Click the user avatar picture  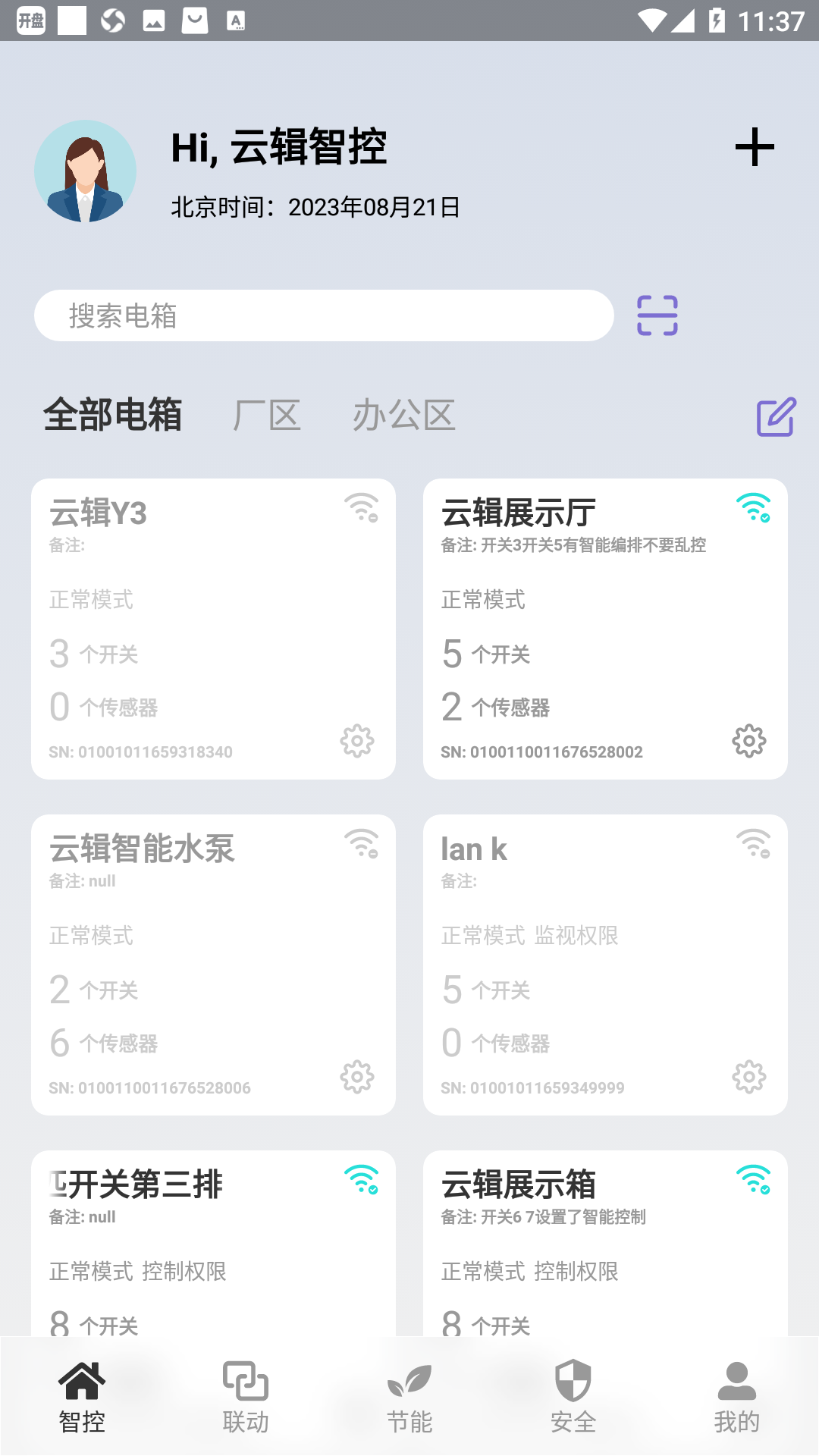[x=85, y=171]
